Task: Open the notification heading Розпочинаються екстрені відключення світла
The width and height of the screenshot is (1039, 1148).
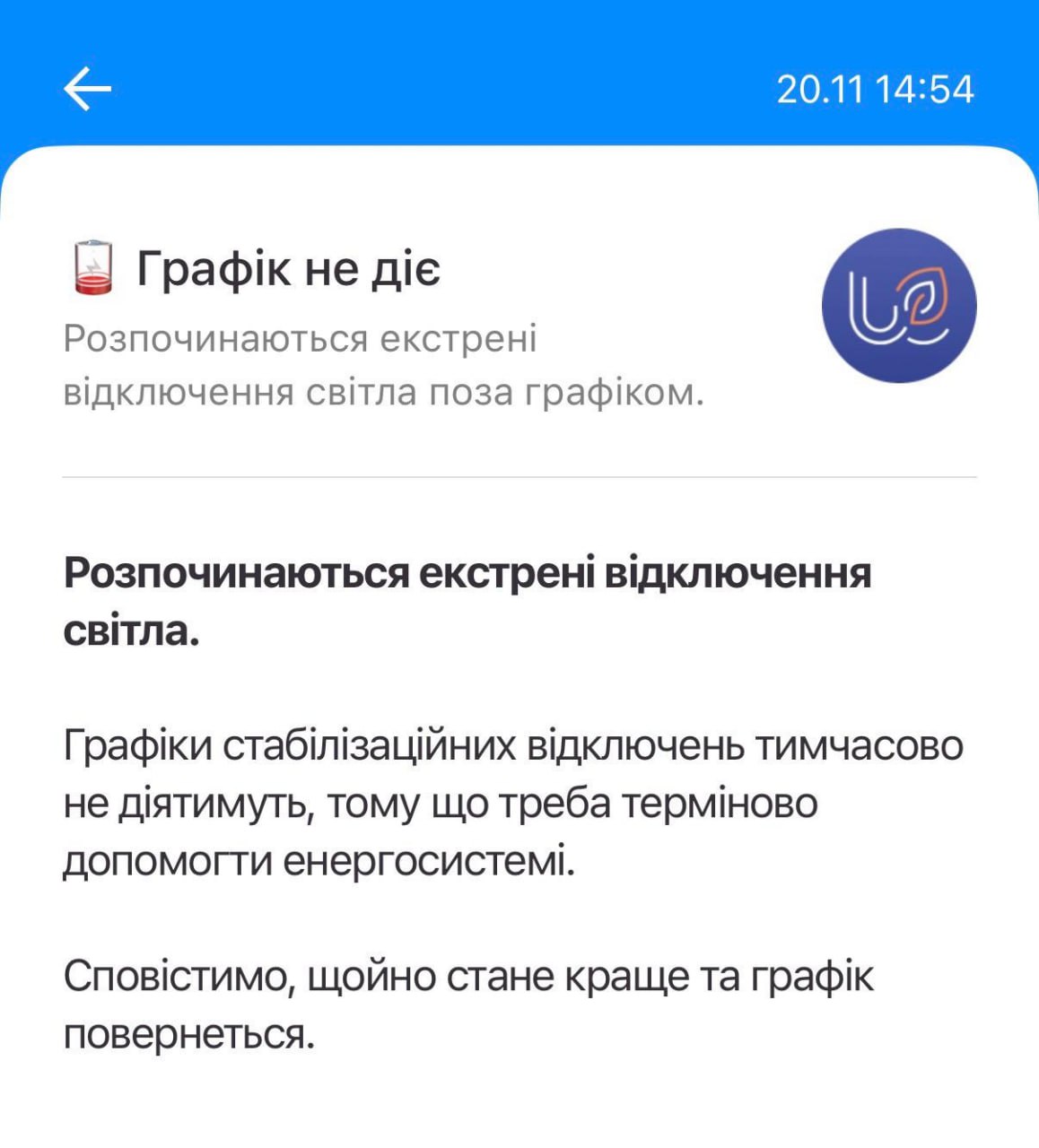Action: (467, 596)
